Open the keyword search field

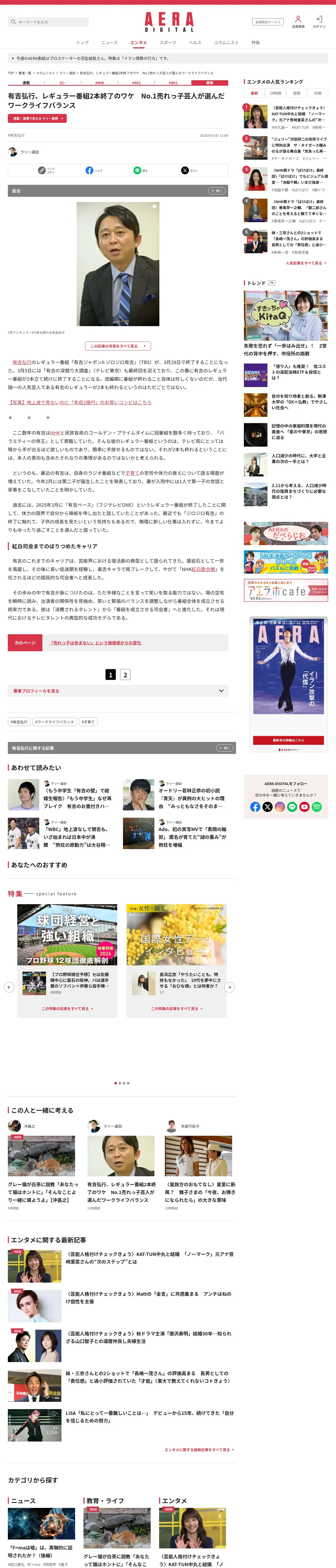(x=48, y=22)
